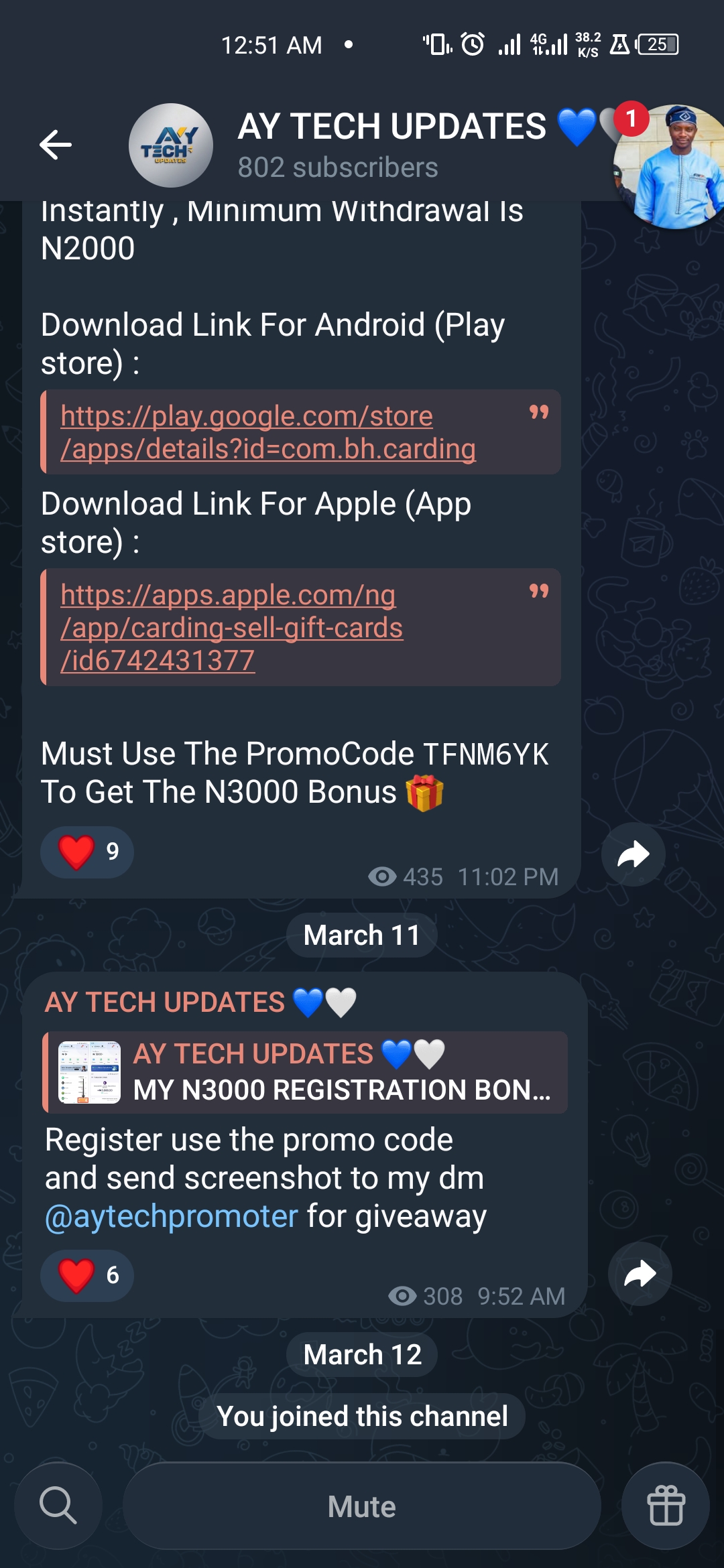Forward the 9:52 AM giveaway post
Viewport: 724px width, 1568px height.
[x=640, y=1274]
